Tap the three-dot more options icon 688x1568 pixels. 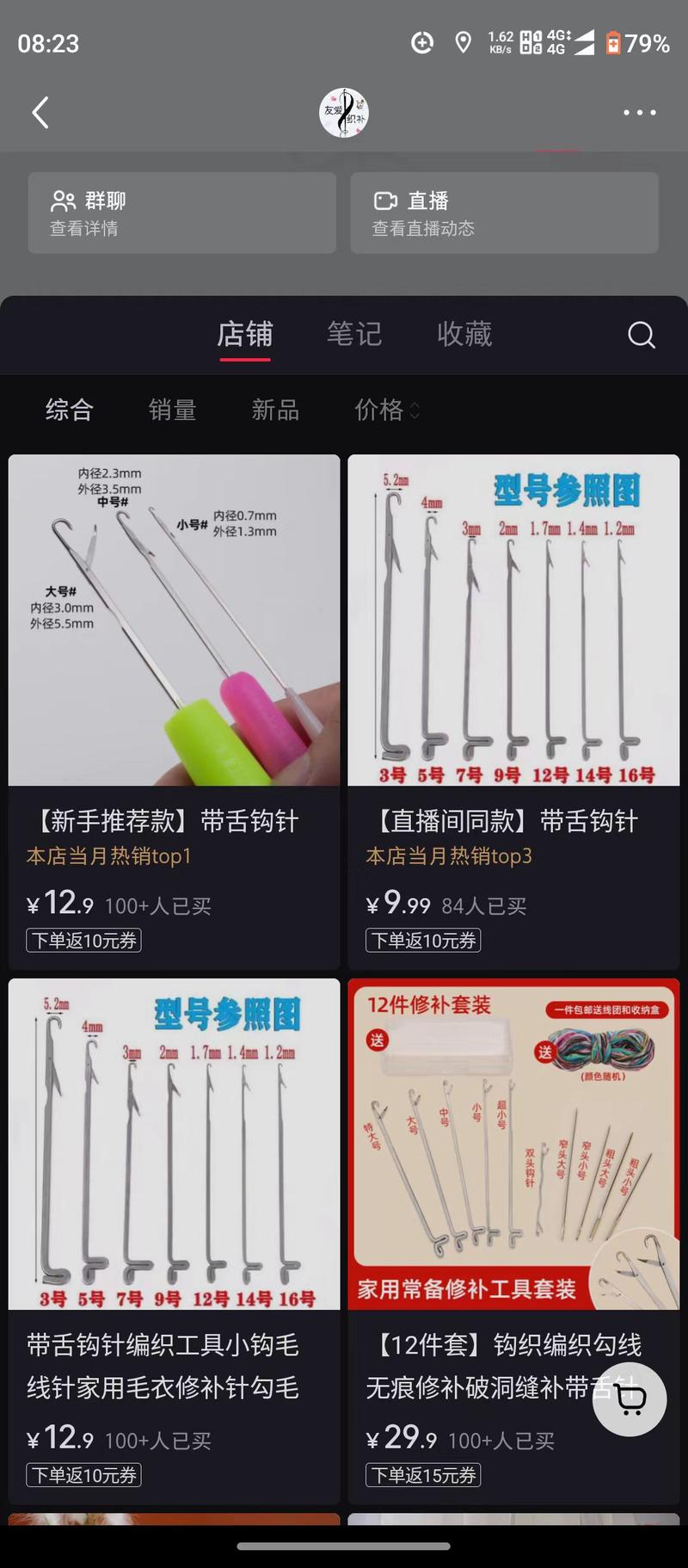(x=638, y=112)
